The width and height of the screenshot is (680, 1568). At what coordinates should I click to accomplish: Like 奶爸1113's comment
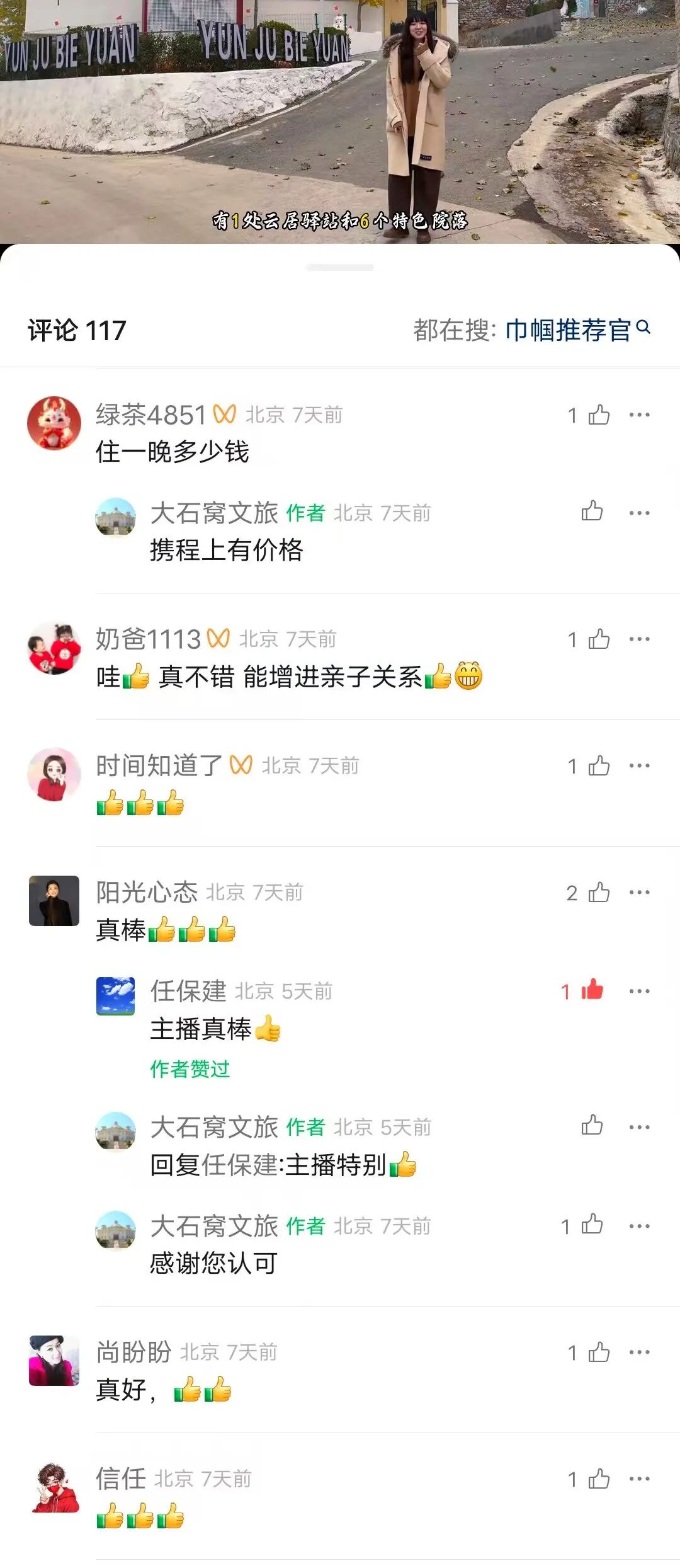(x=598, y=639)
